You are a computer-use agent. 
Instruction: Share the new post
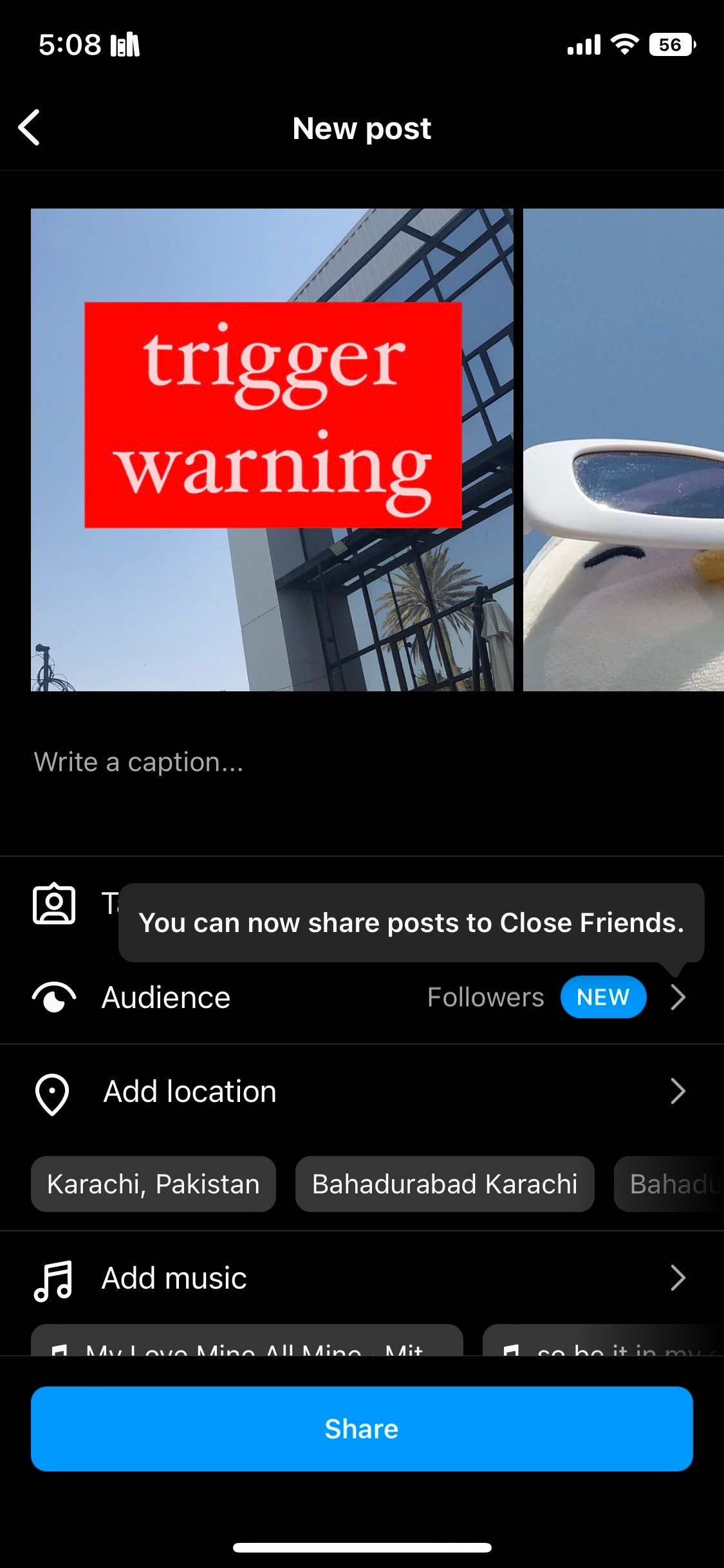[x=362, y=1429]
